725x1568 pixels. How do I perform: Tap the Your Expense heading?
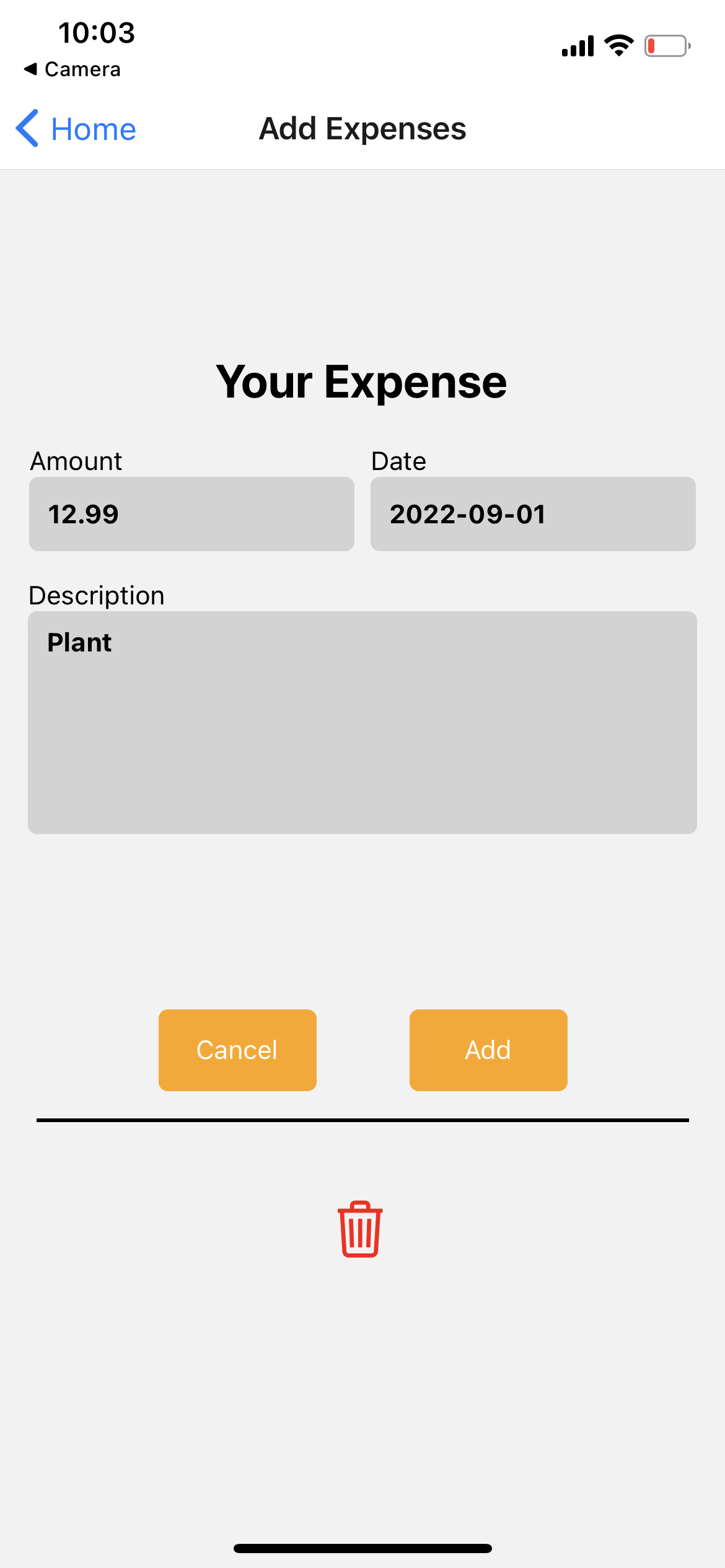coord(361,381)
